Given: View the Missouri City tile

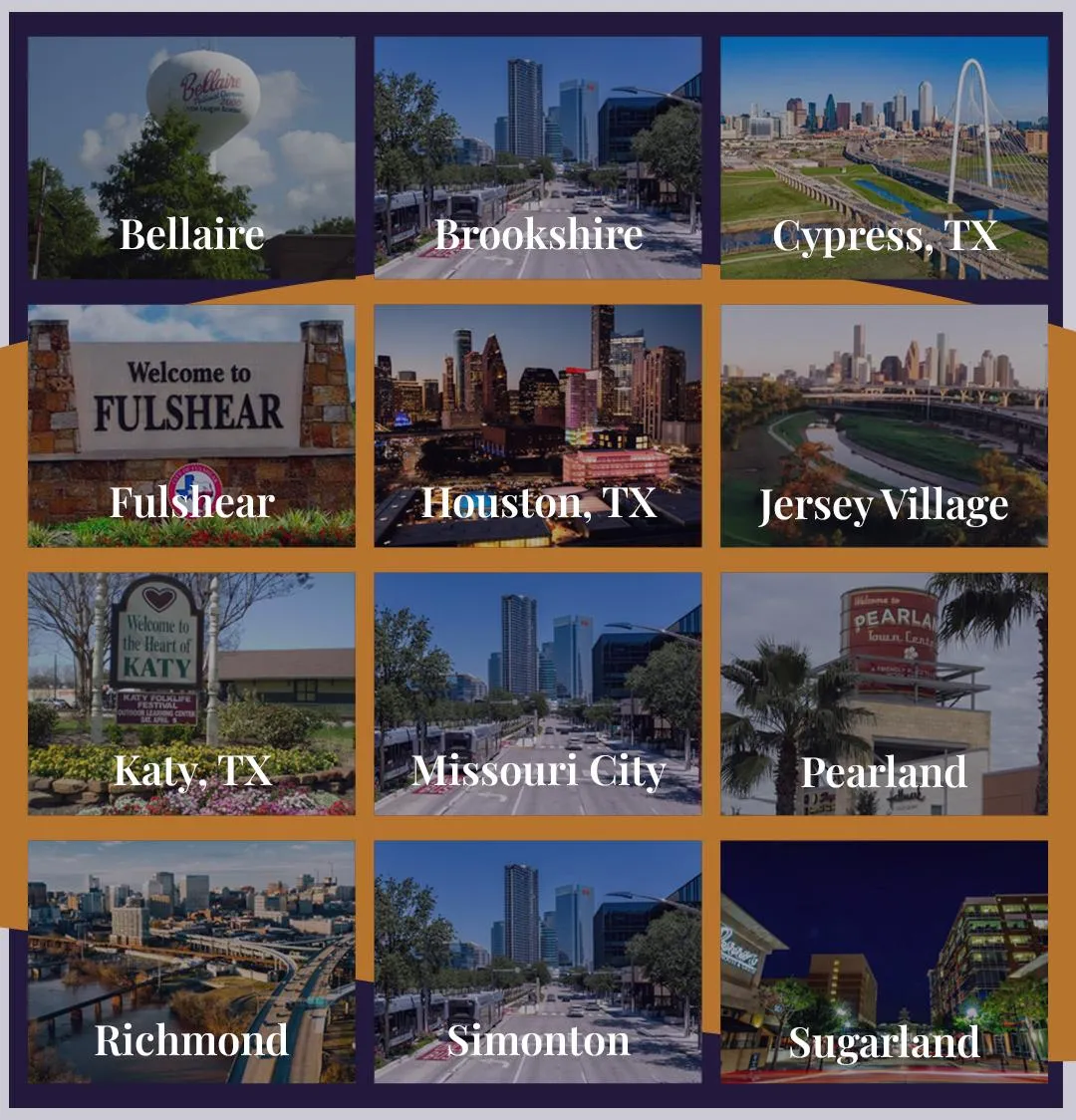Looking at the screenshot, I should 538,694.
